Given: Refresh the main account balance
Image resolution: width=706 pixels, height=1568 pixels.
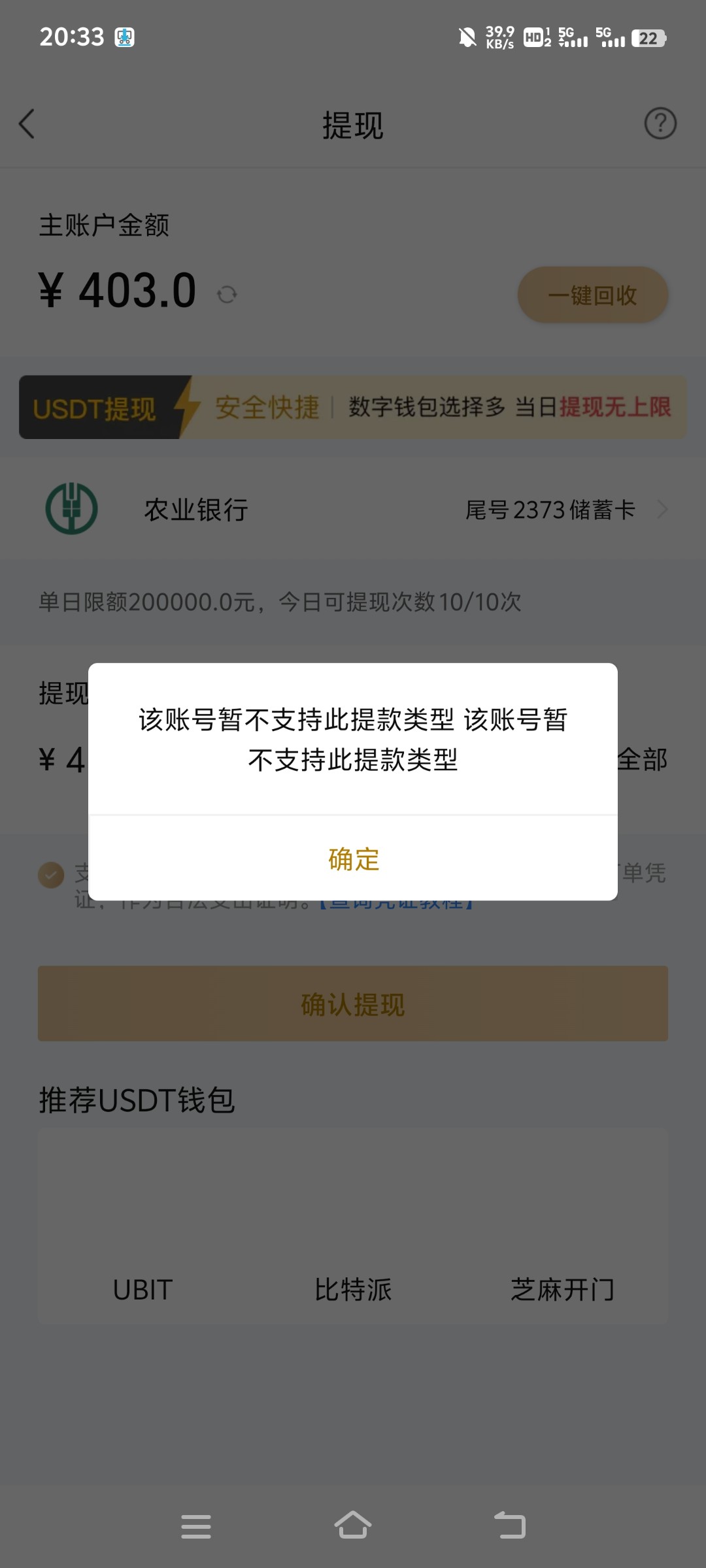Looking at the screenshot, I should coord(227,295).
